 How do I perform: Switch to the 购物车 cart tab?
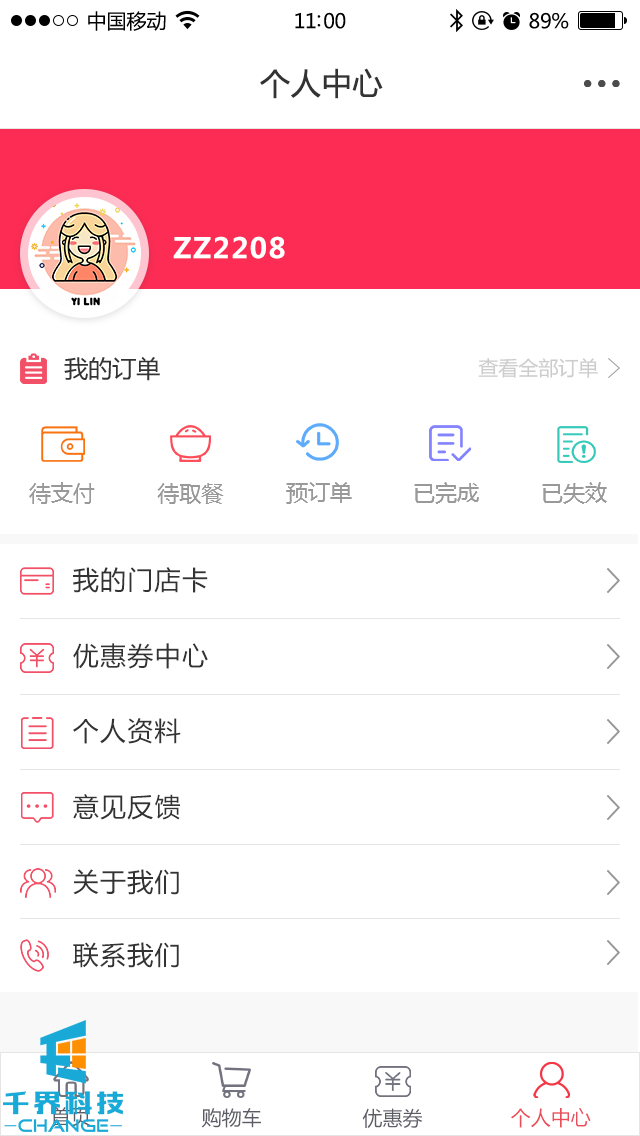[x=231, y=1095]
